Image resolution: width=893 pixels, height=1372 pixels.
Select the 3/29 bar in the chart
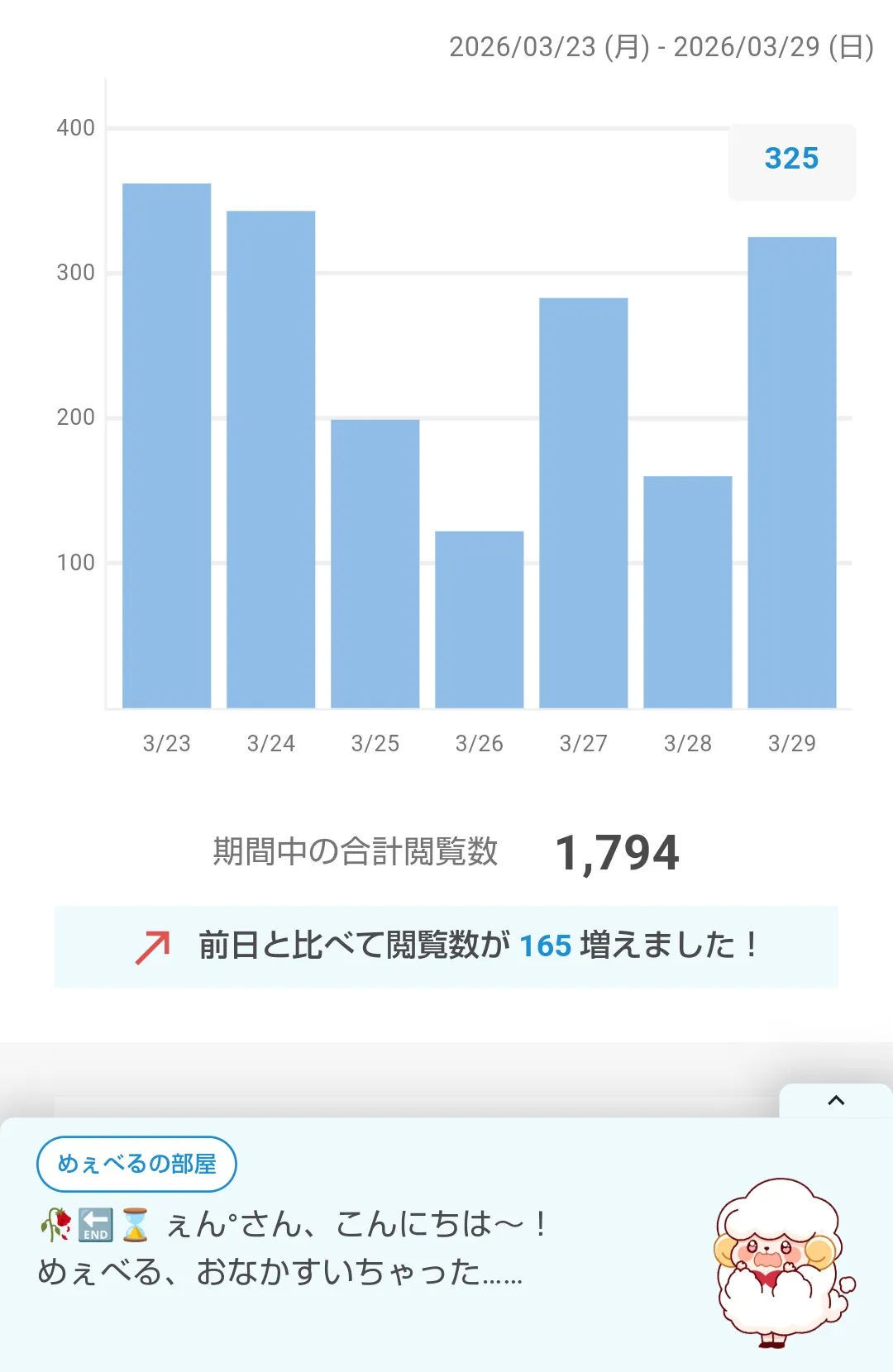(791, 473)
